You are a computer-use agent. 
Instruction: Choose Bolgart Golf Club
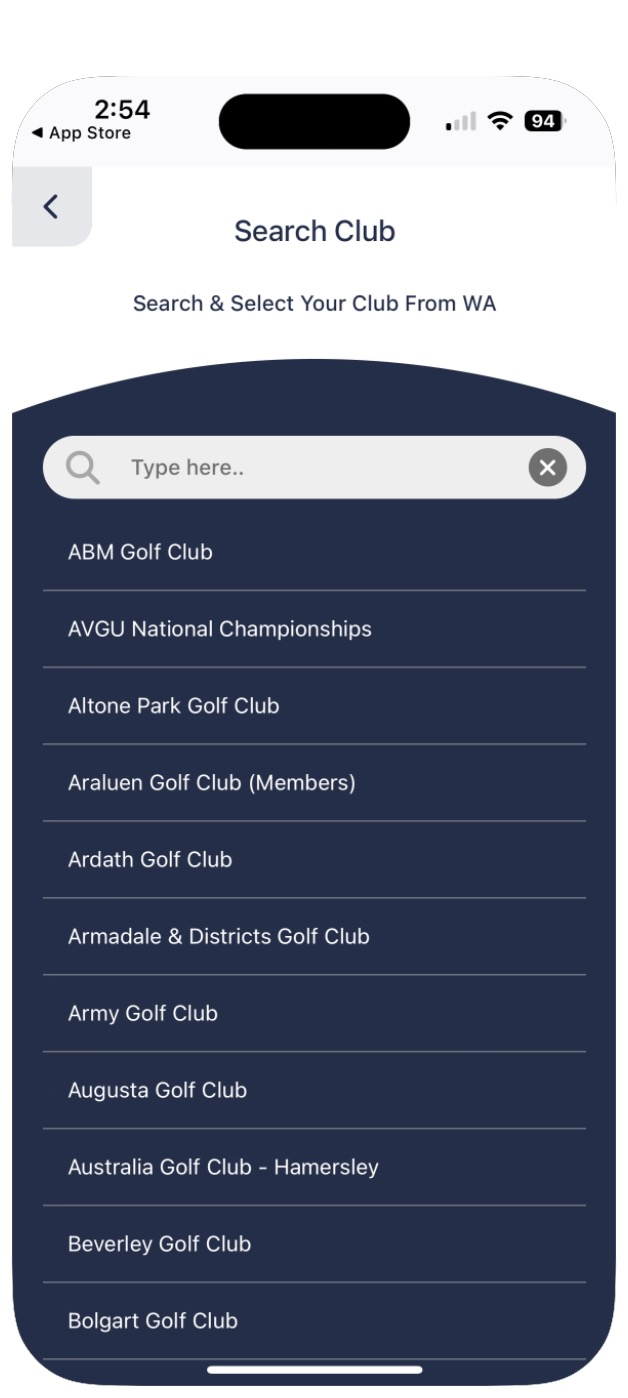[x=153, y=1321]
